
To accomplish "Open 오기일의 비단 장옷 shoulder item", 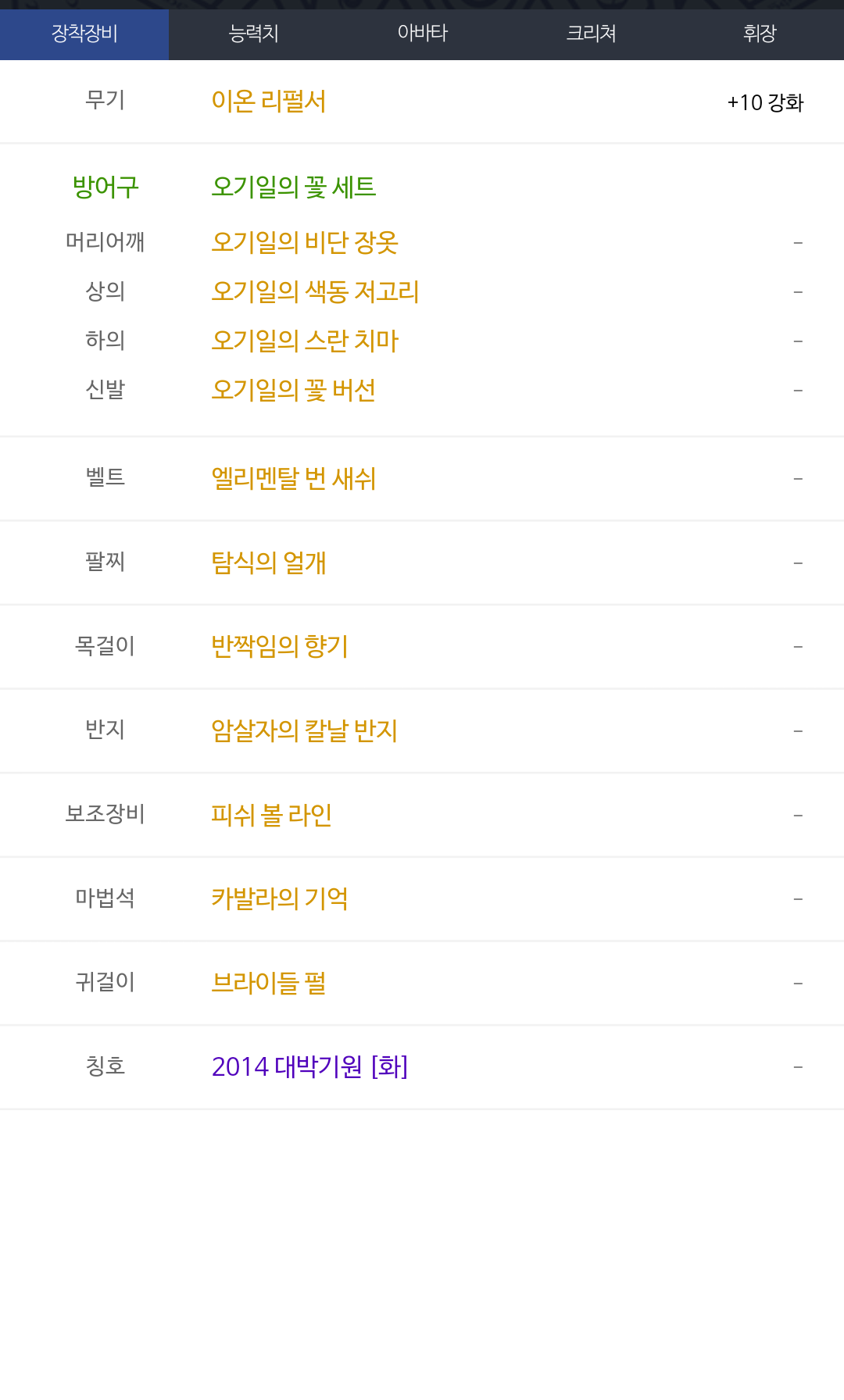I will 305,243.
